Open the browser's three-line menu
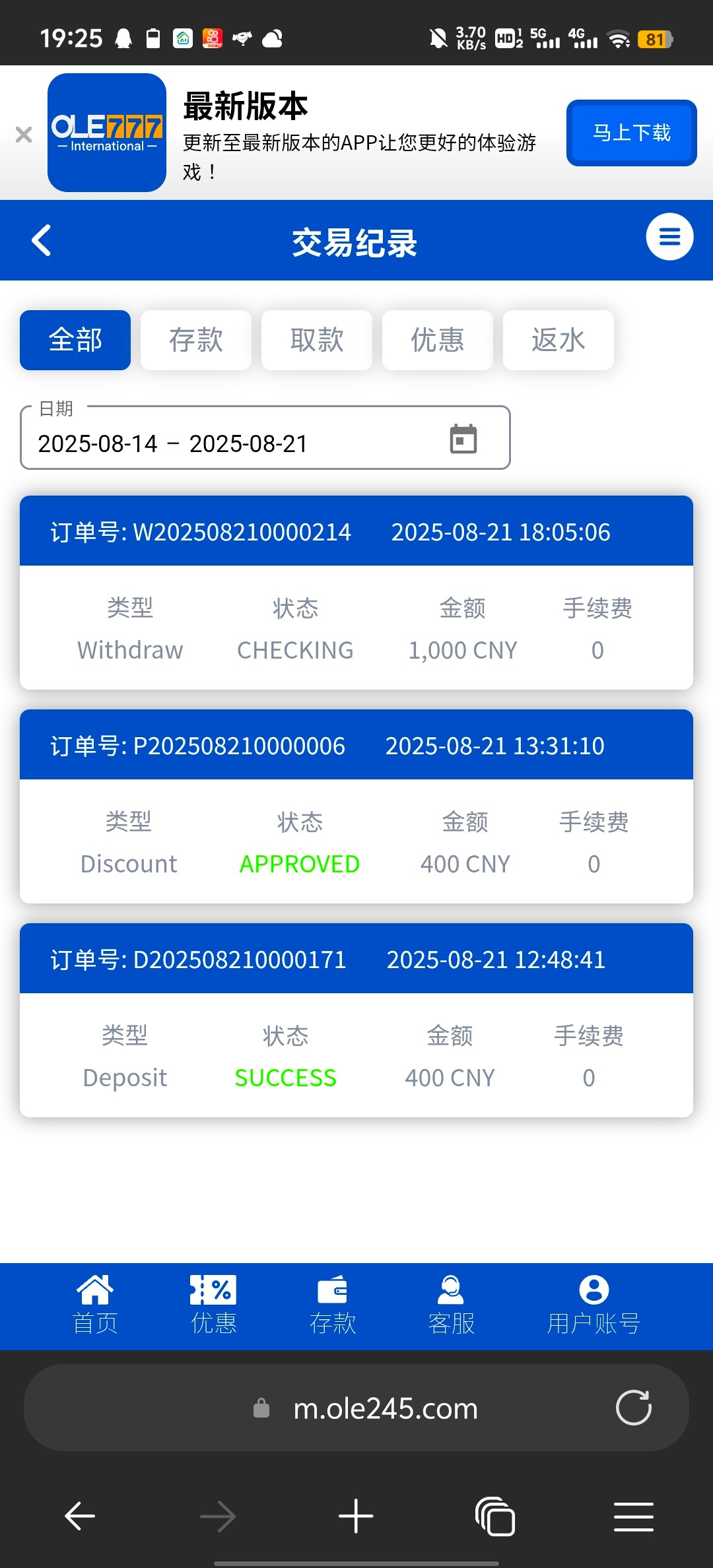 coord(633,1516)
